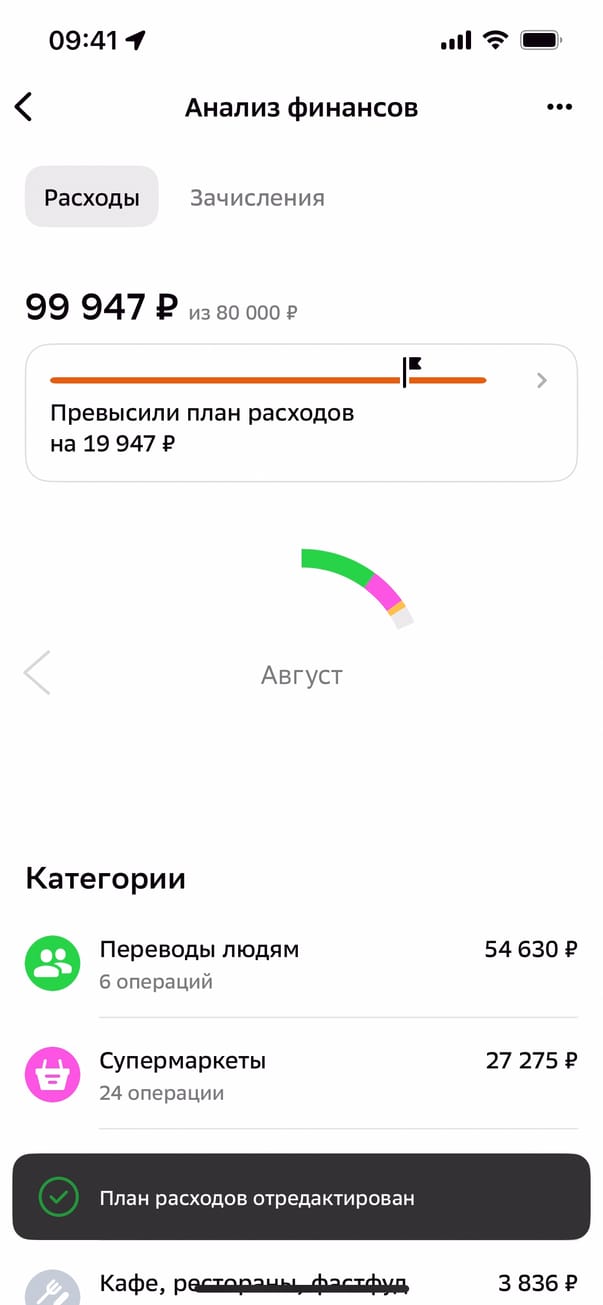Switch to the Зачисления tab
Screen dimensions: 603x1305
257,197
